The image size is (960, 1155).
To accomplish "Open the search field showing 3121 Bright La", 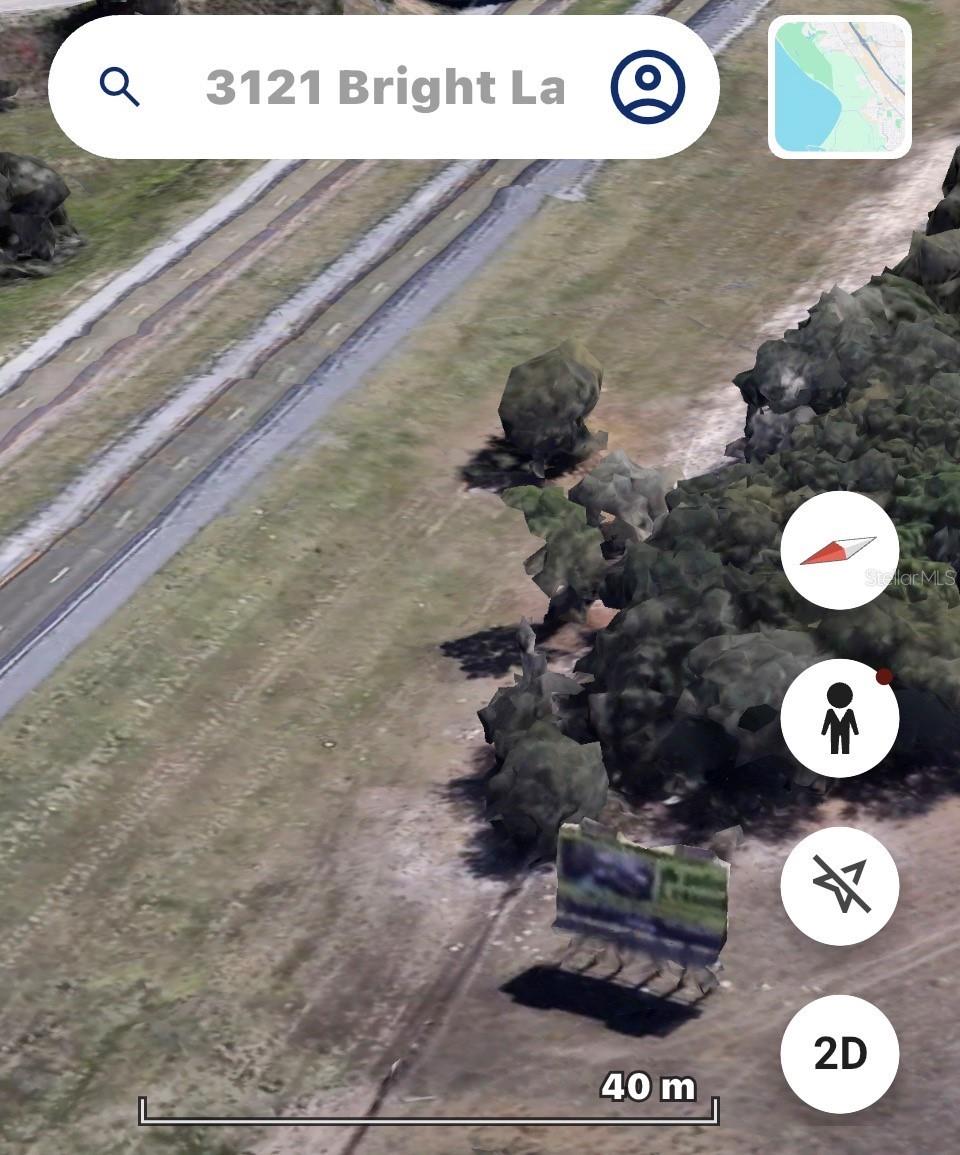I will coord(385,88).
